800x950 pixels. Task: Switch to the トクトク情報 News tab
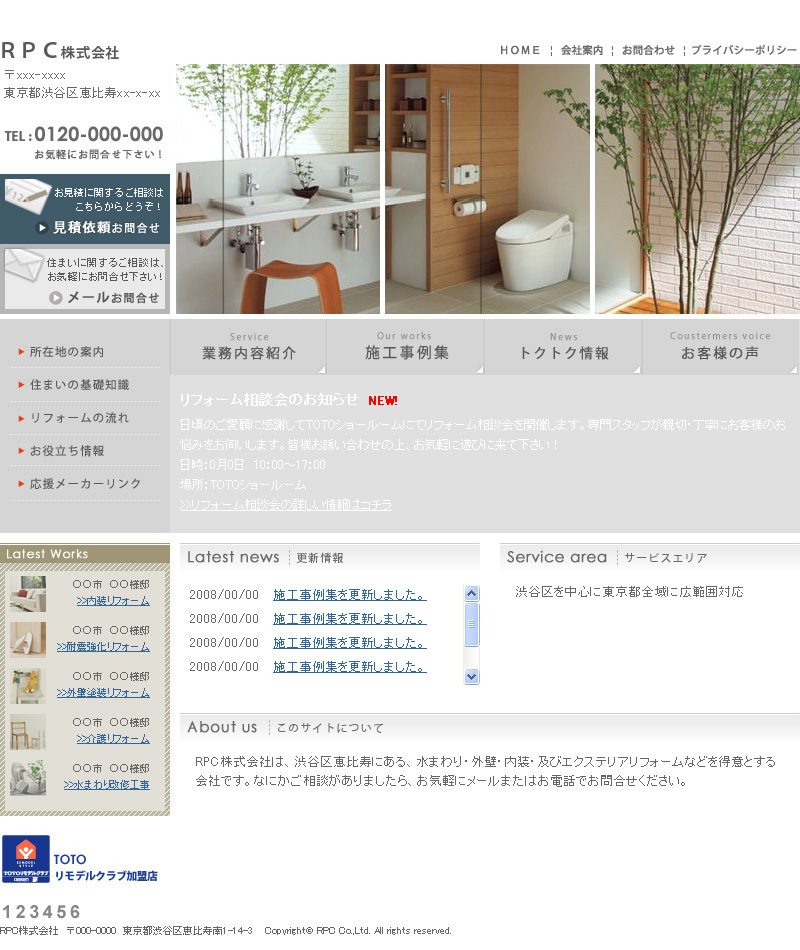point(563,347)
